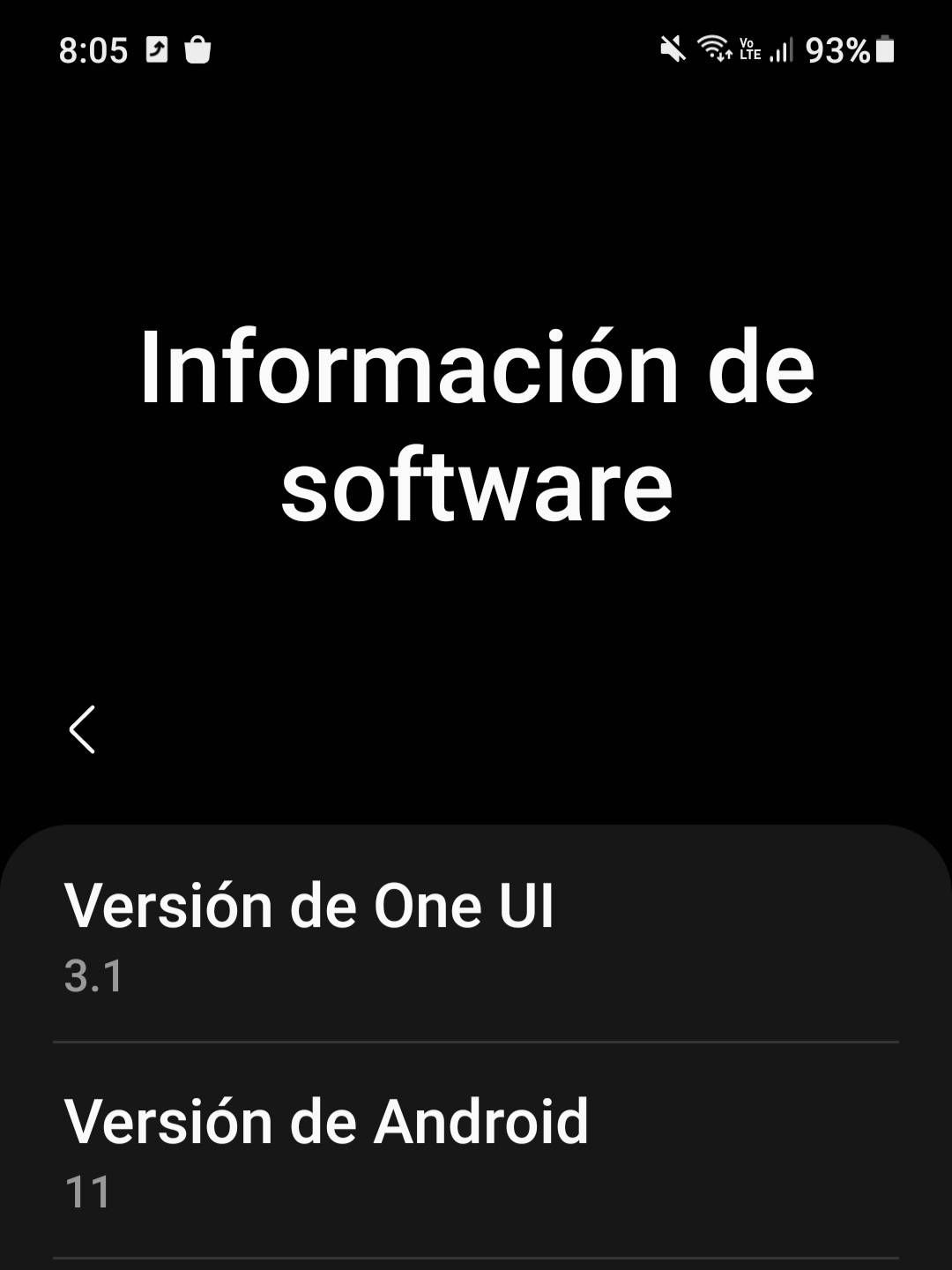
Task: Tap the Versión de One UI row
Action: click(x=476, y=937)
